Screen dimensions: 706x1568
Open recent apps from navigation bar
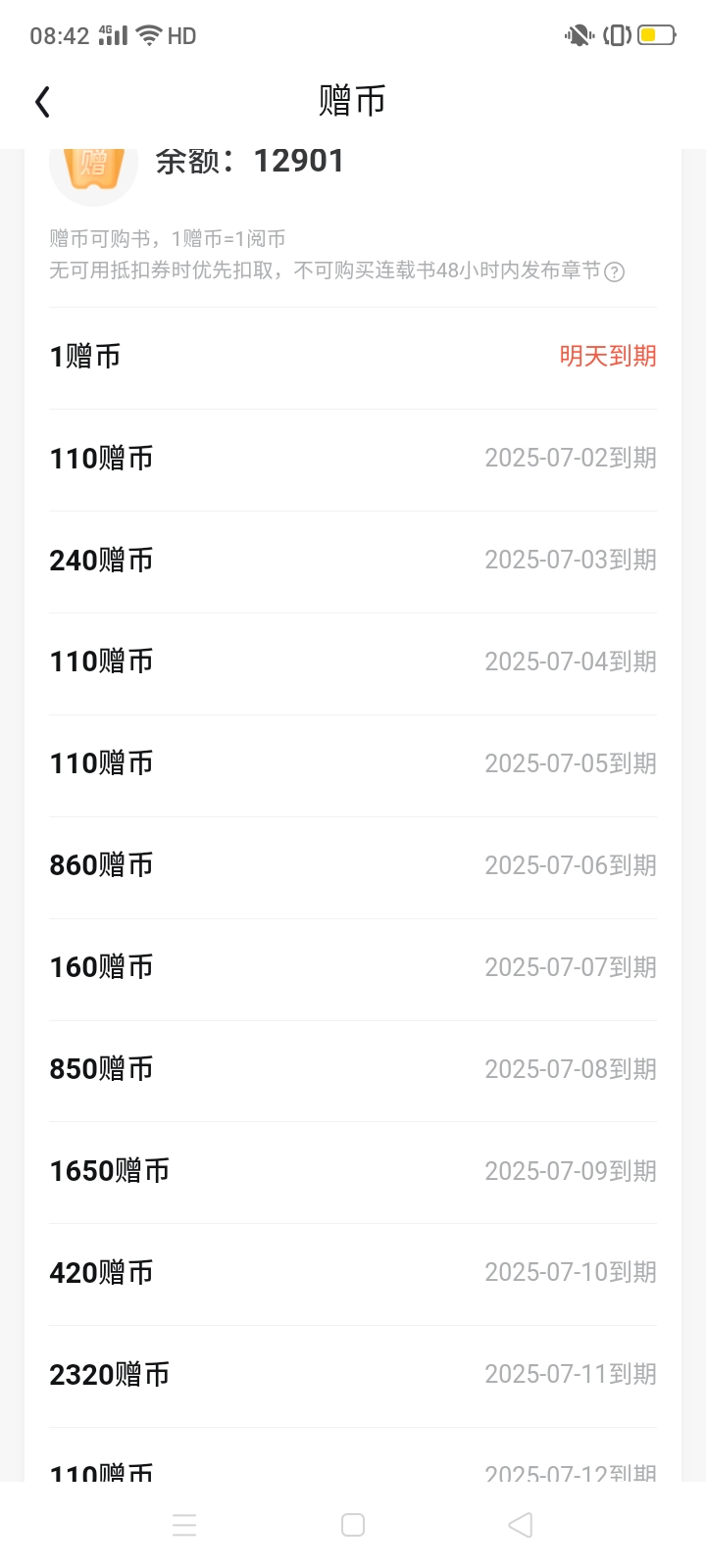[x=184, y=1525]
